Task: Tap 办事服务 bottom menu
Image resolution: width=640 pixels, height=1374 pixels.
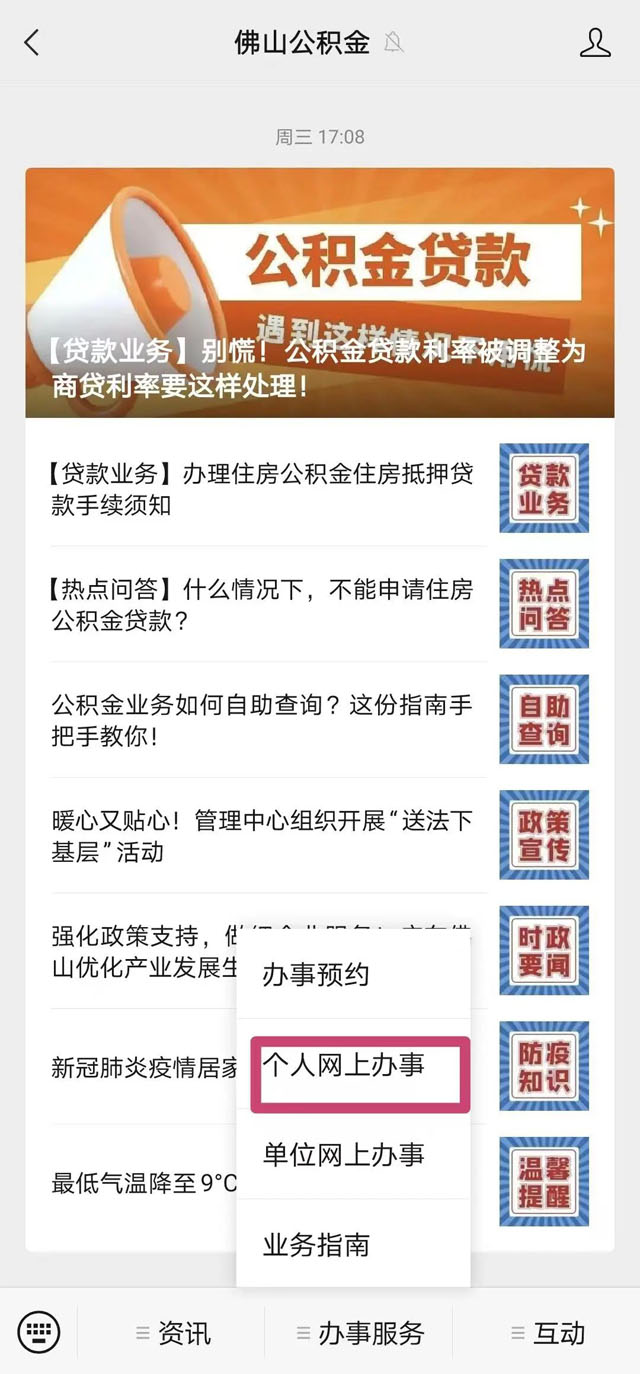Action: coord(360,1333)
